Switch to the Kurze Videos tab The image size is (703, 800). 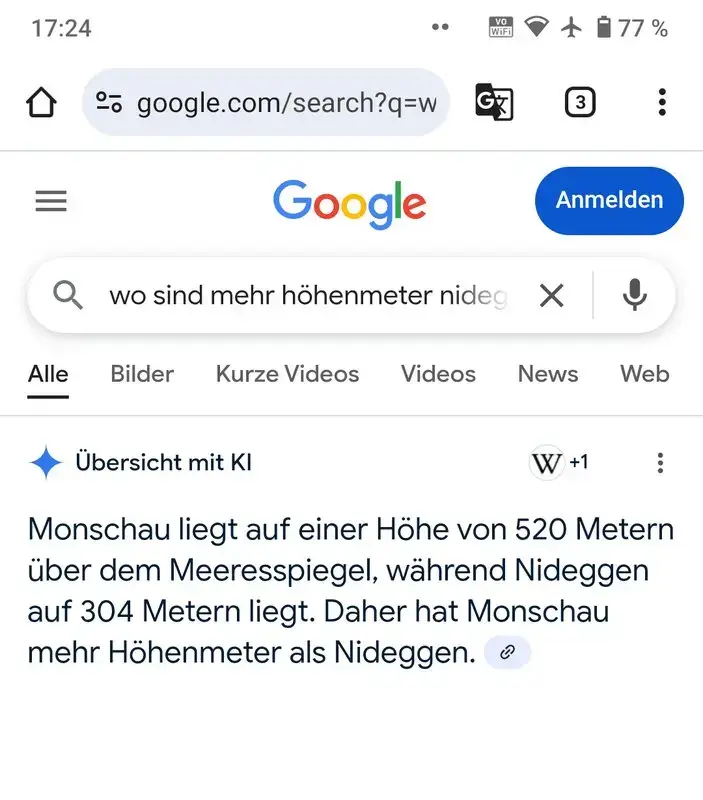coord(287,374)
